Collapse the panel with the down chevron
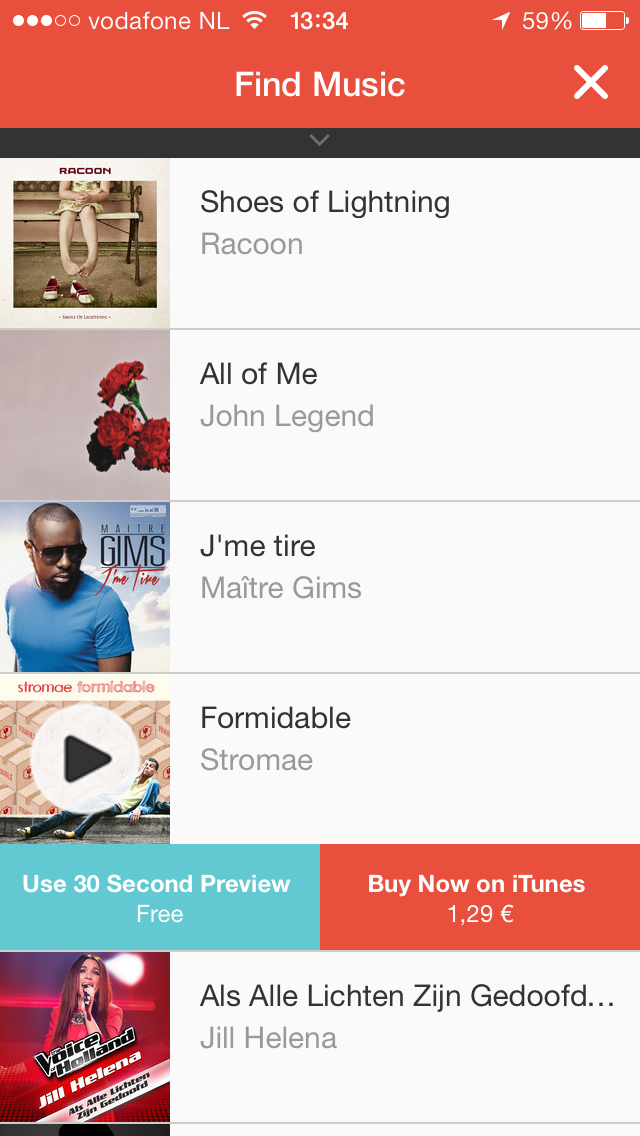640x1136 pixels. point(320,141)
